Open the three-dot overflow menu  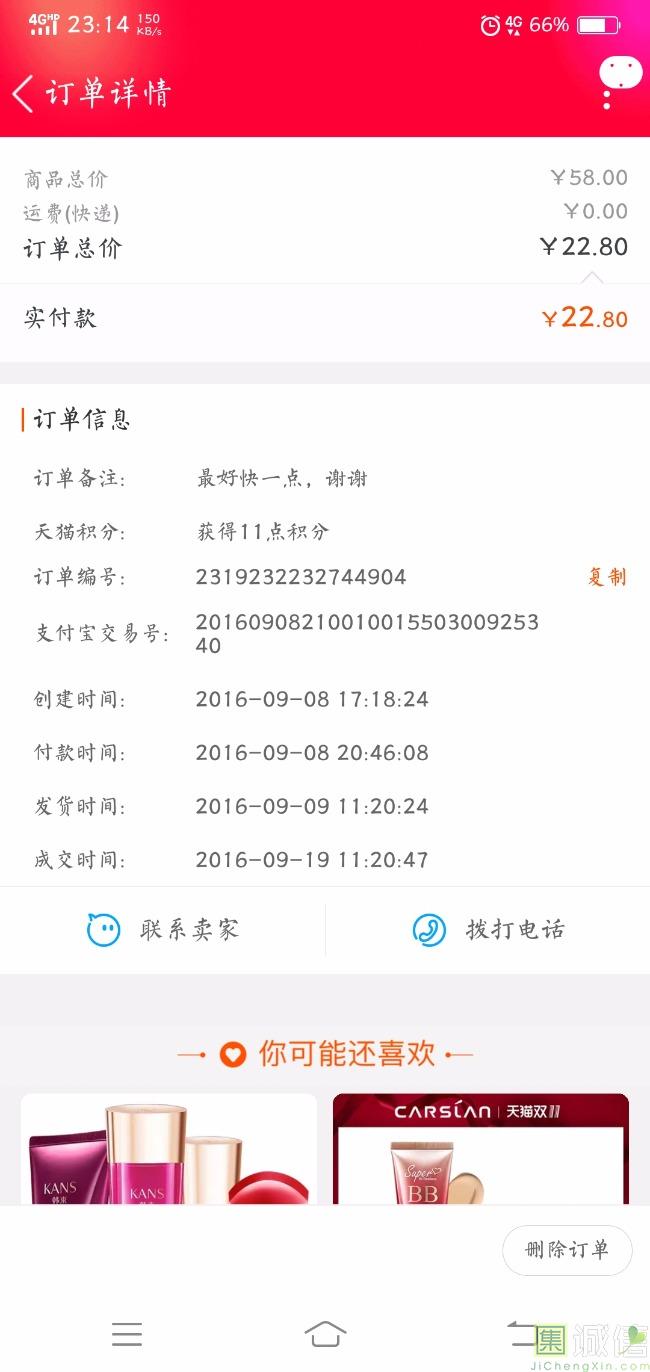tap(607, 100)
